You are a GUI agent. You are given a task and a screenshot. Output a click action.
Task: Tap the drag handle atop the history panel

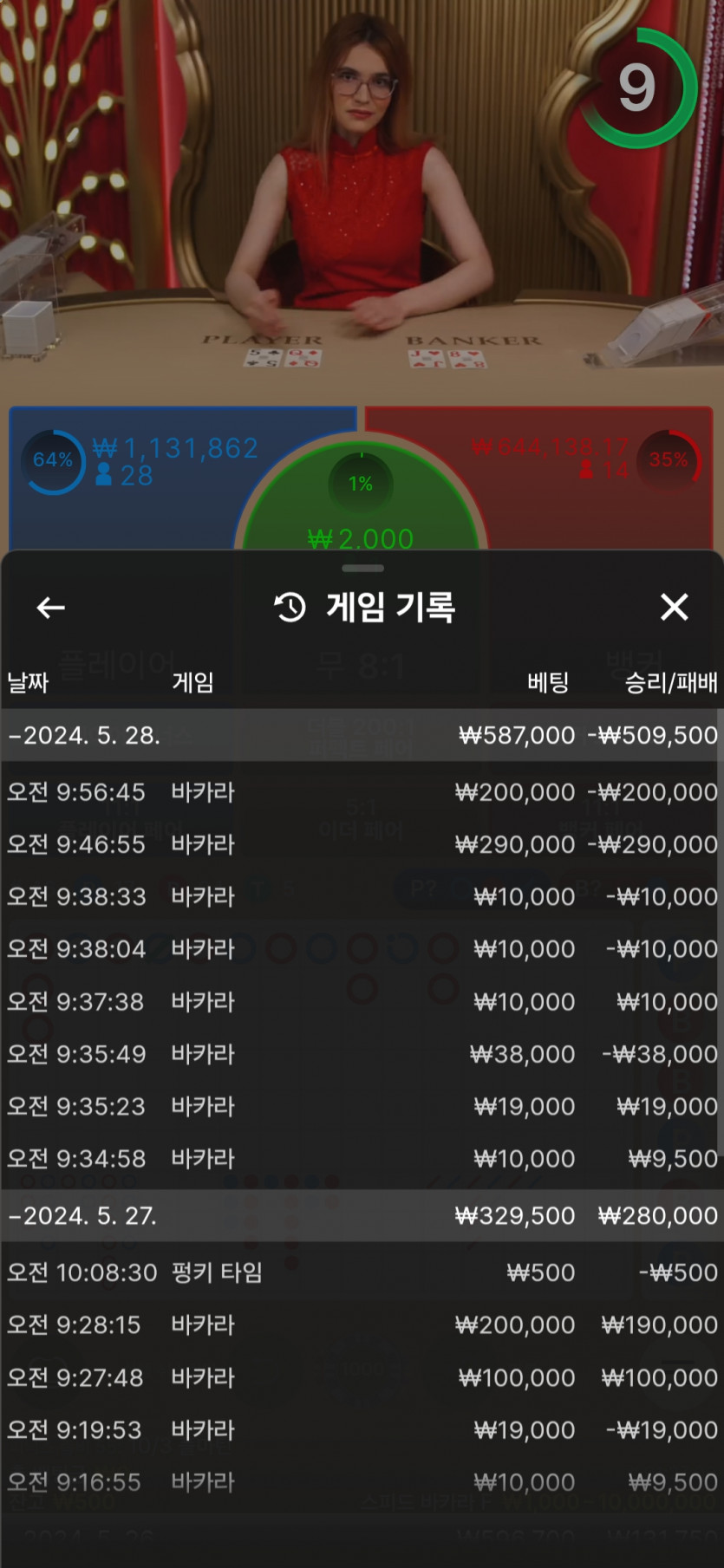[362, 569]
